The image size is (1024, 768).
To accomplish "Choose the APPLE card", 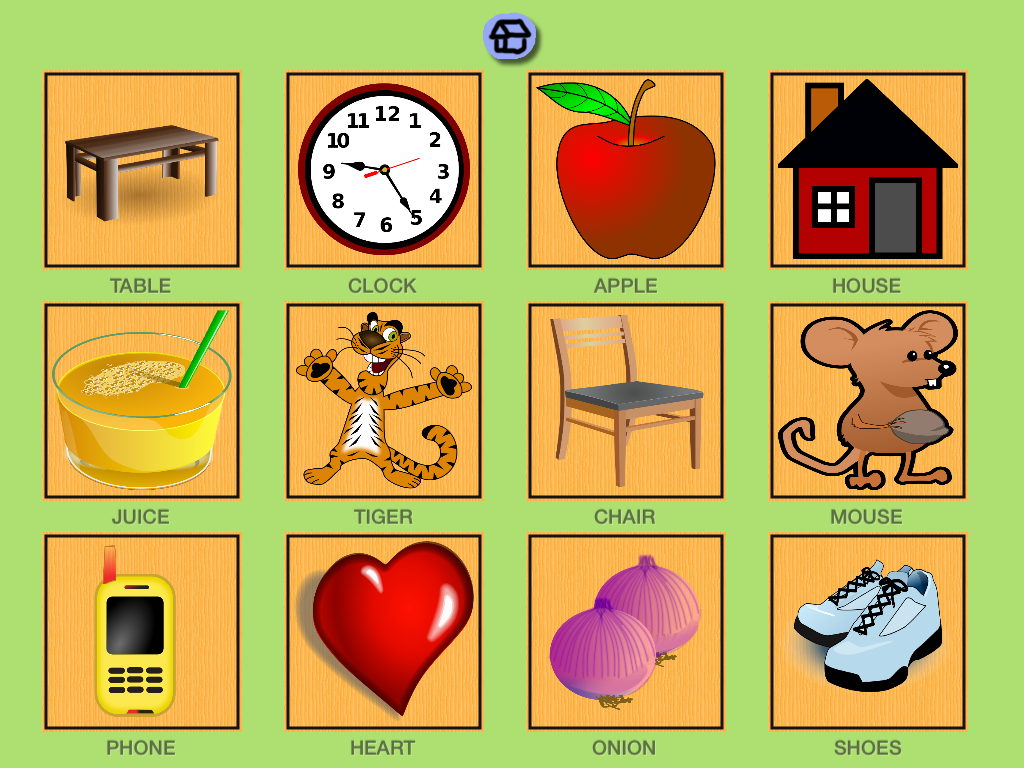I will coord(626,170).
